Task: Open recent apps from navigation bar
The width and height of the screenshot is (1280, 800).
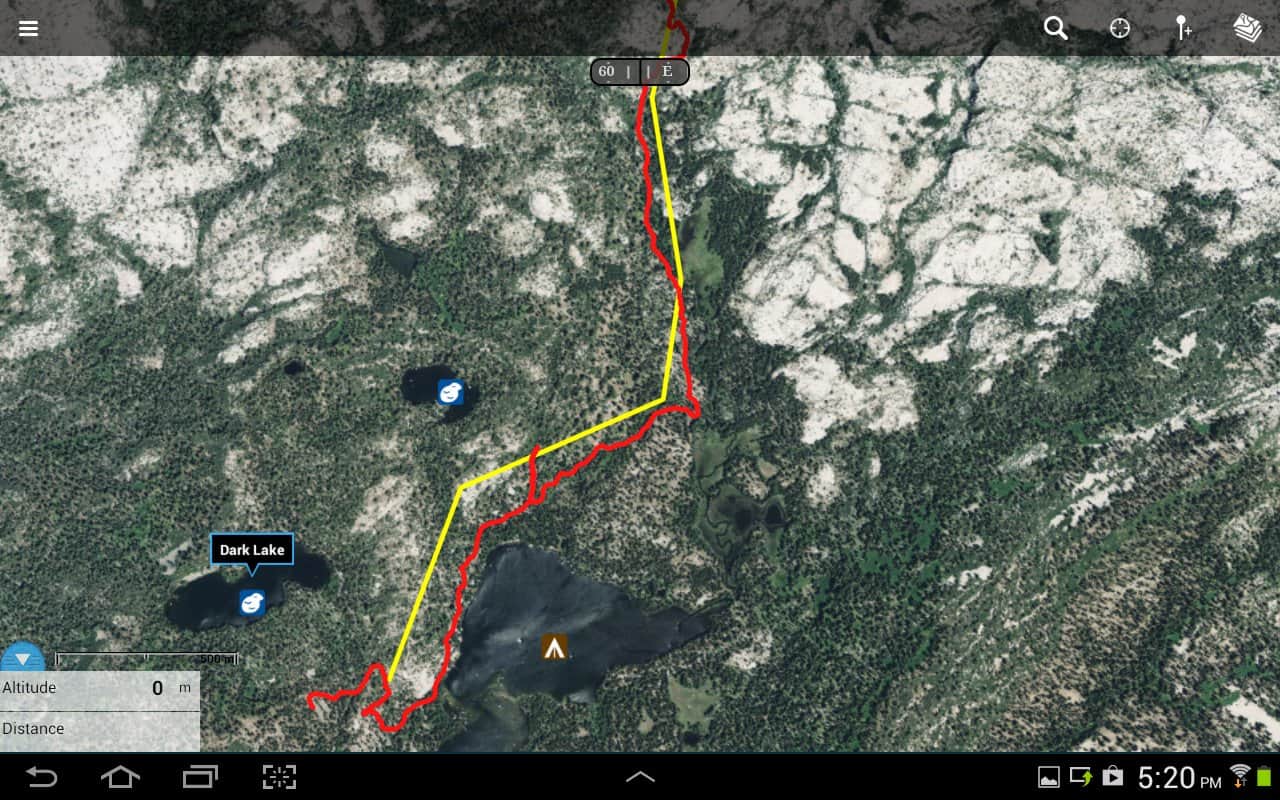Action: point(200,777)
